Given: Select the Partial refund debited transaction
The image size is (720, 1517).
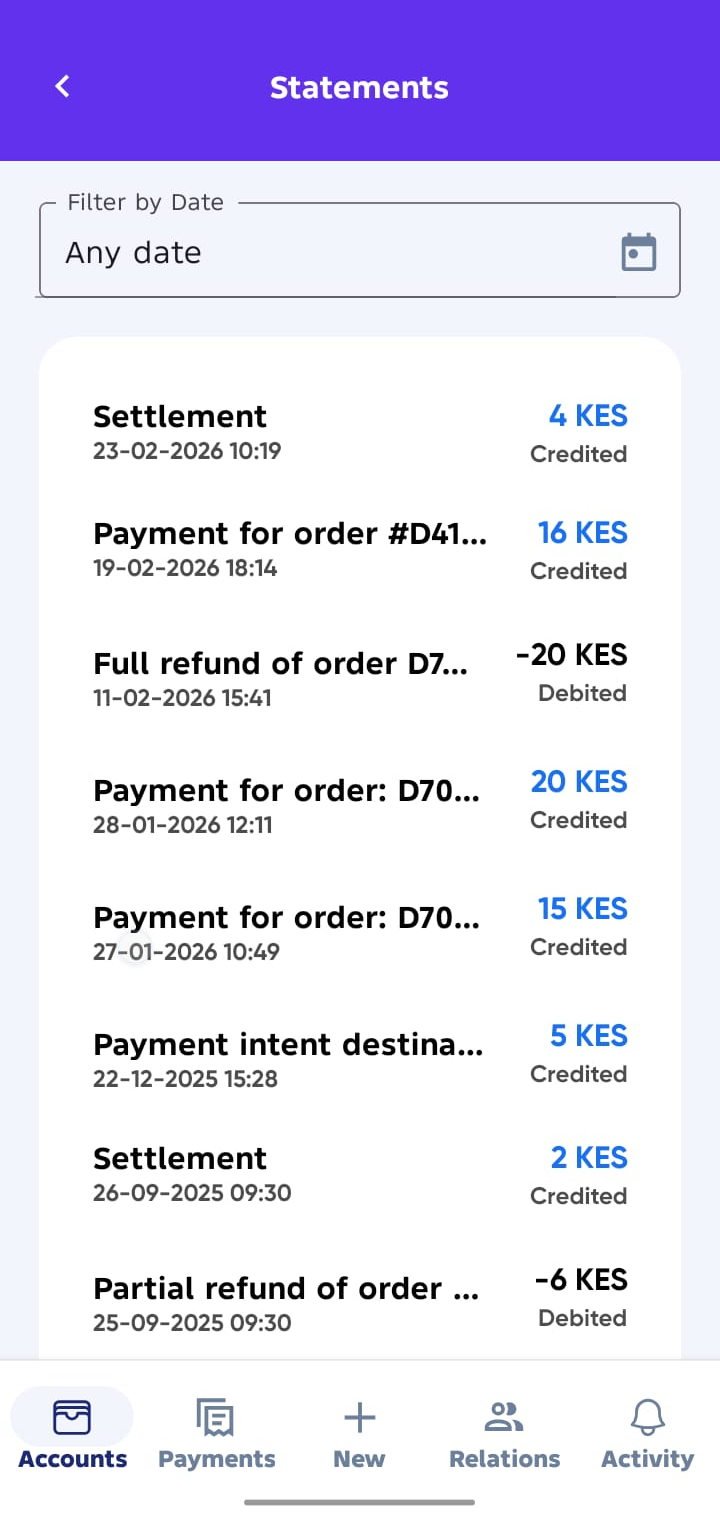Looking at the screenshot, I should pyautogui.click(x=300, y=1300).
